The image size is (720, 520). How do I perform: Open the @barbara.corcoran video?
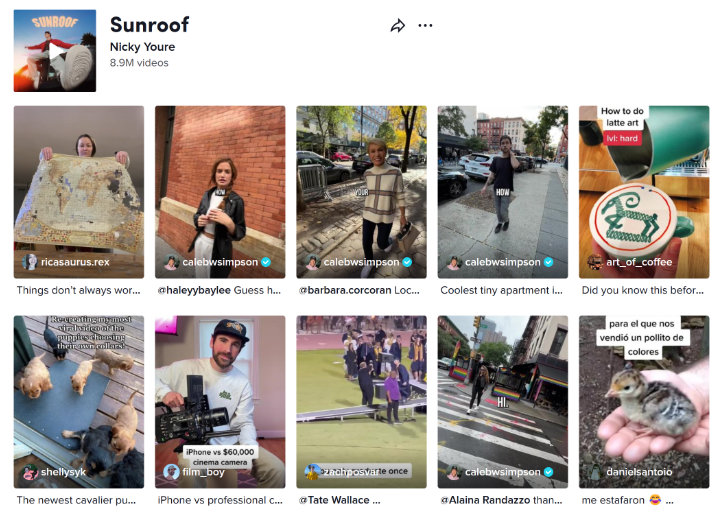(361, 190)
